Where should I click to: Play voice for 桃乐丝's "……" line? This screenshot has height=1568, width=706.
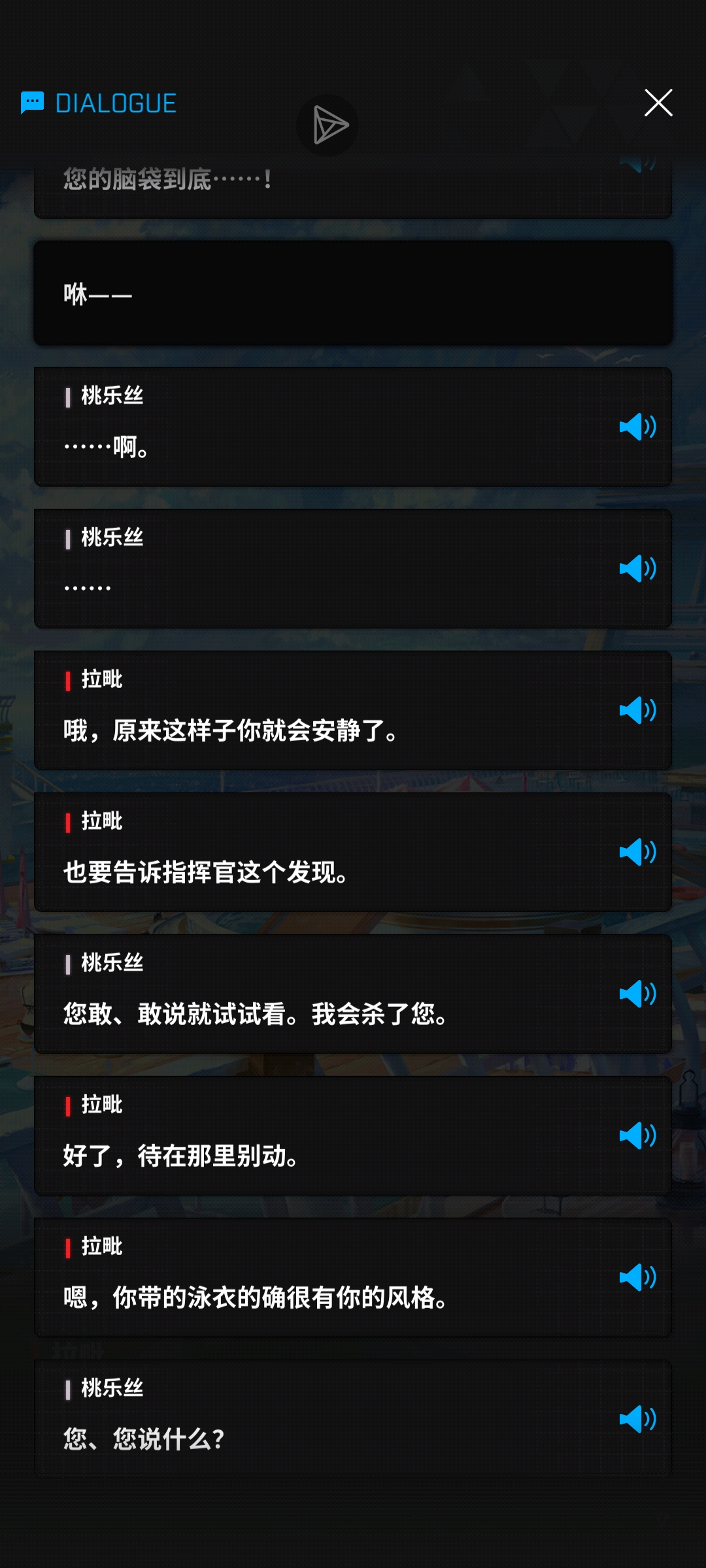point(637,569)
